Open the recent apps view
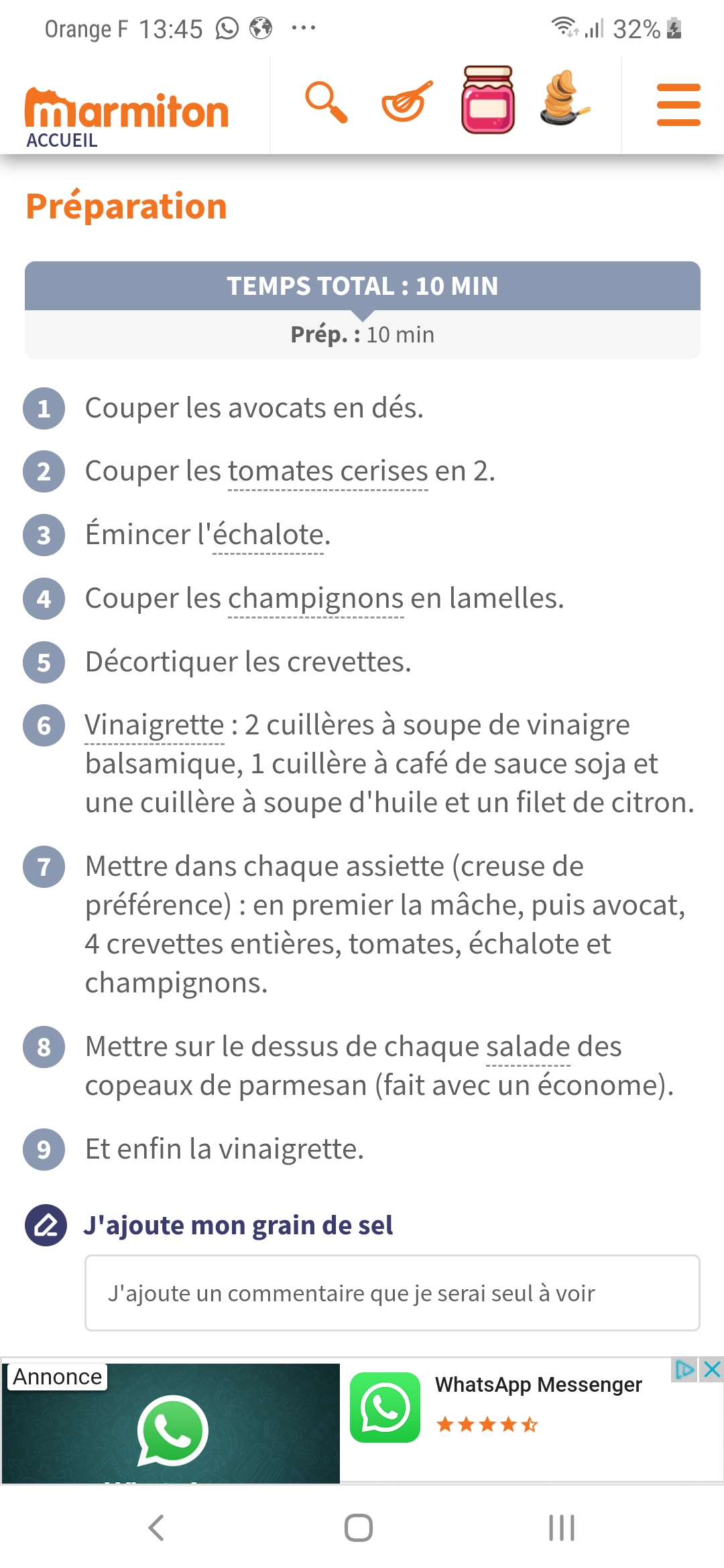 click(561, 1528)
